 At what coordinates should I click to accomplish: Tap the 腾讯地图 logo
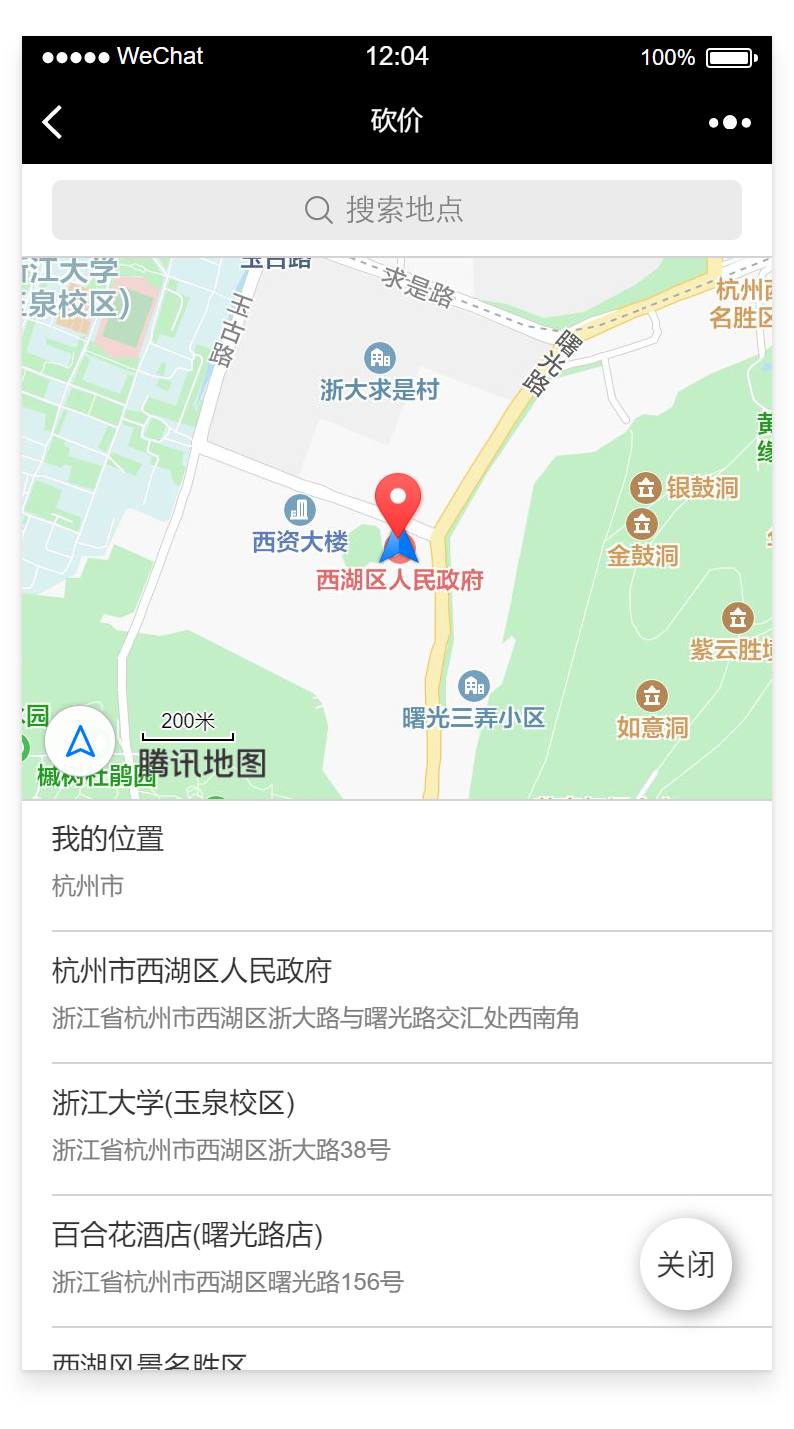(x=202, y=762)
